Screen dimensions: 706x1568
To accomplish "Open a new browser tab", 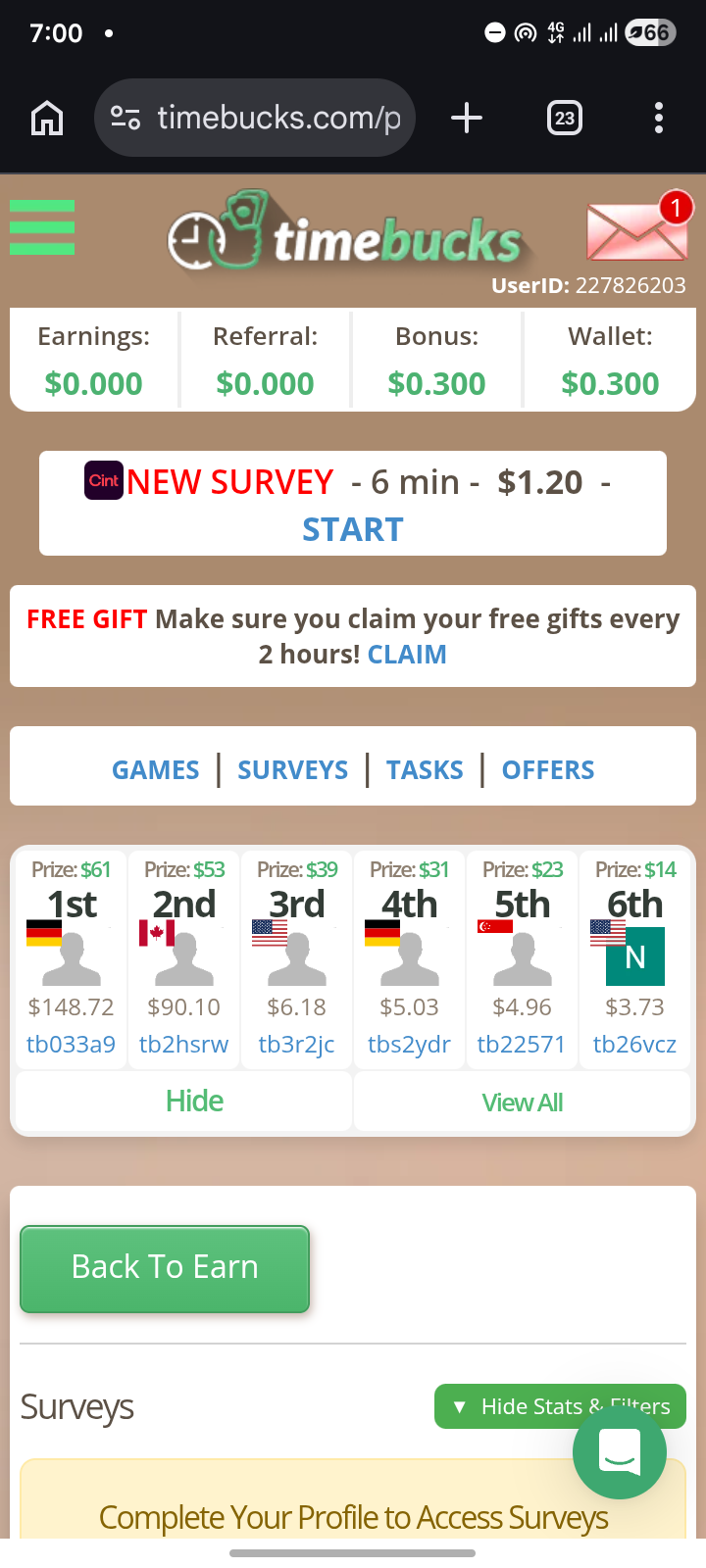I will [467, 119].
